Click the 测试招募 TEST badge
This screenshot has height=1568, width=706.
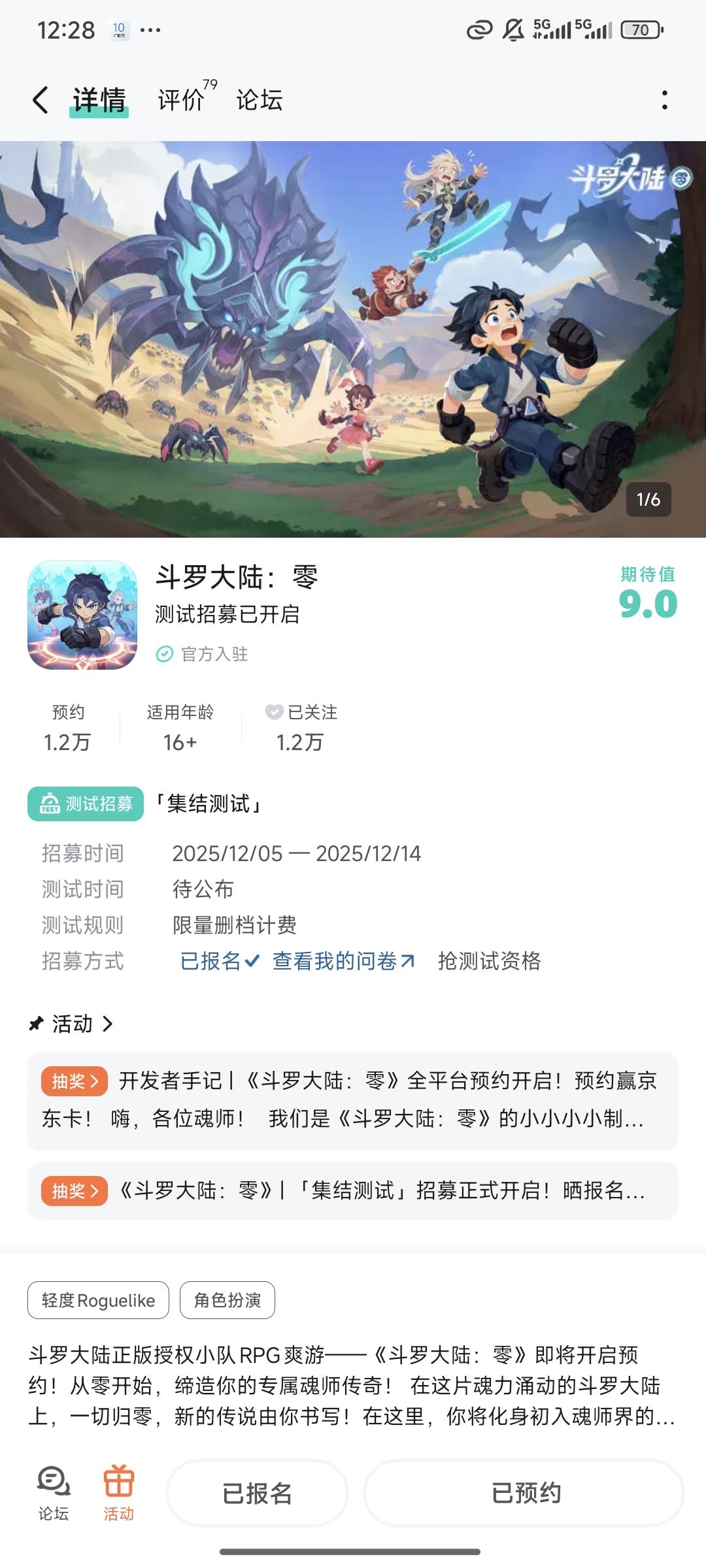point(86,804)
